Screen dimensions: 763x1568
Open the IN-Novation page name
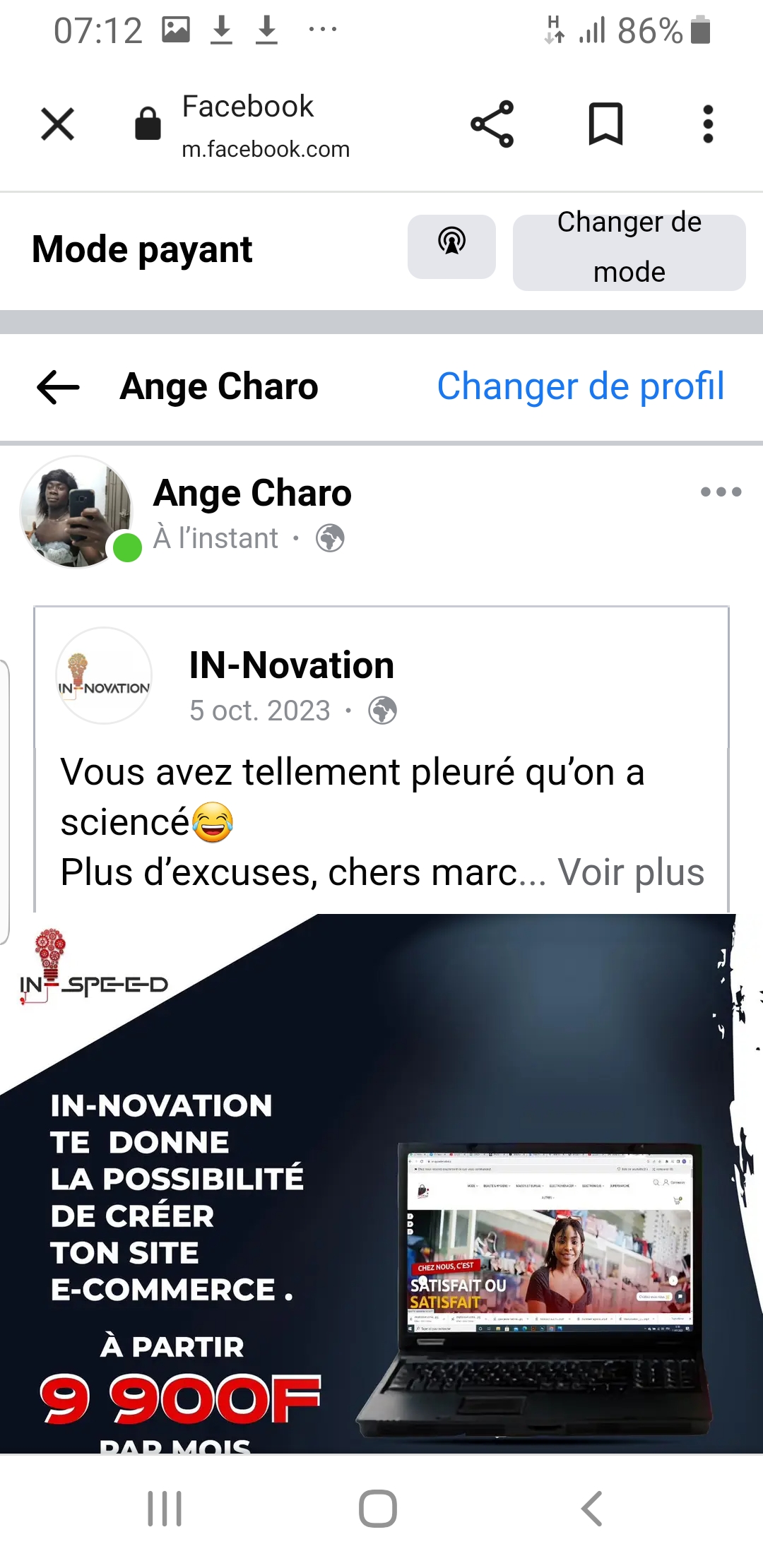coord(291,665)
